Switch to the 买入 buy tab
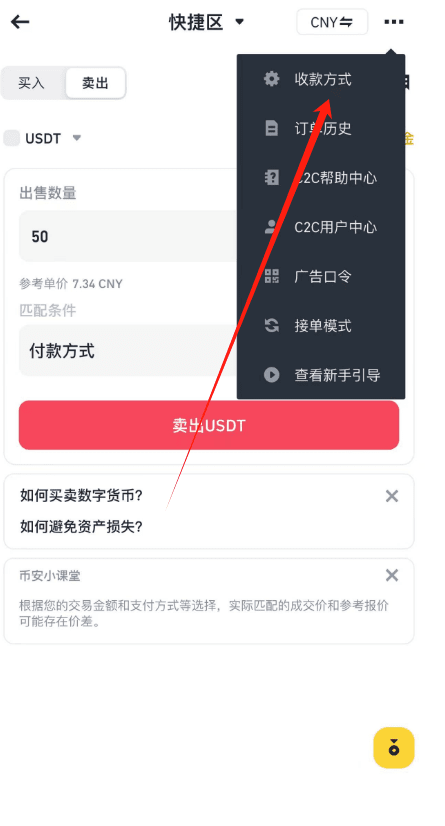This screenshot has height=826, width=445. (x=32, y=83)
